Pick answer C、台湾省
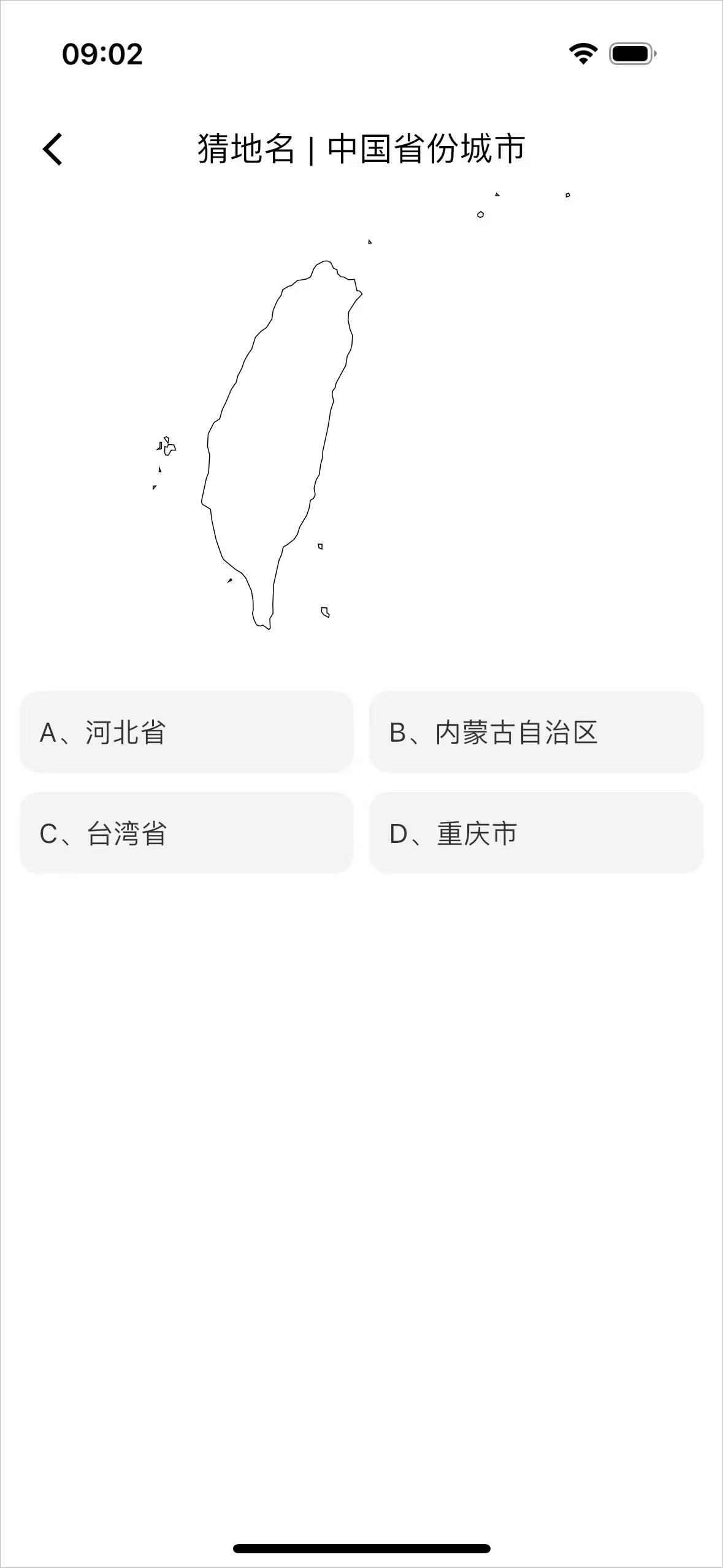This screenshot has height=1568, width=723. click(186, 833)
